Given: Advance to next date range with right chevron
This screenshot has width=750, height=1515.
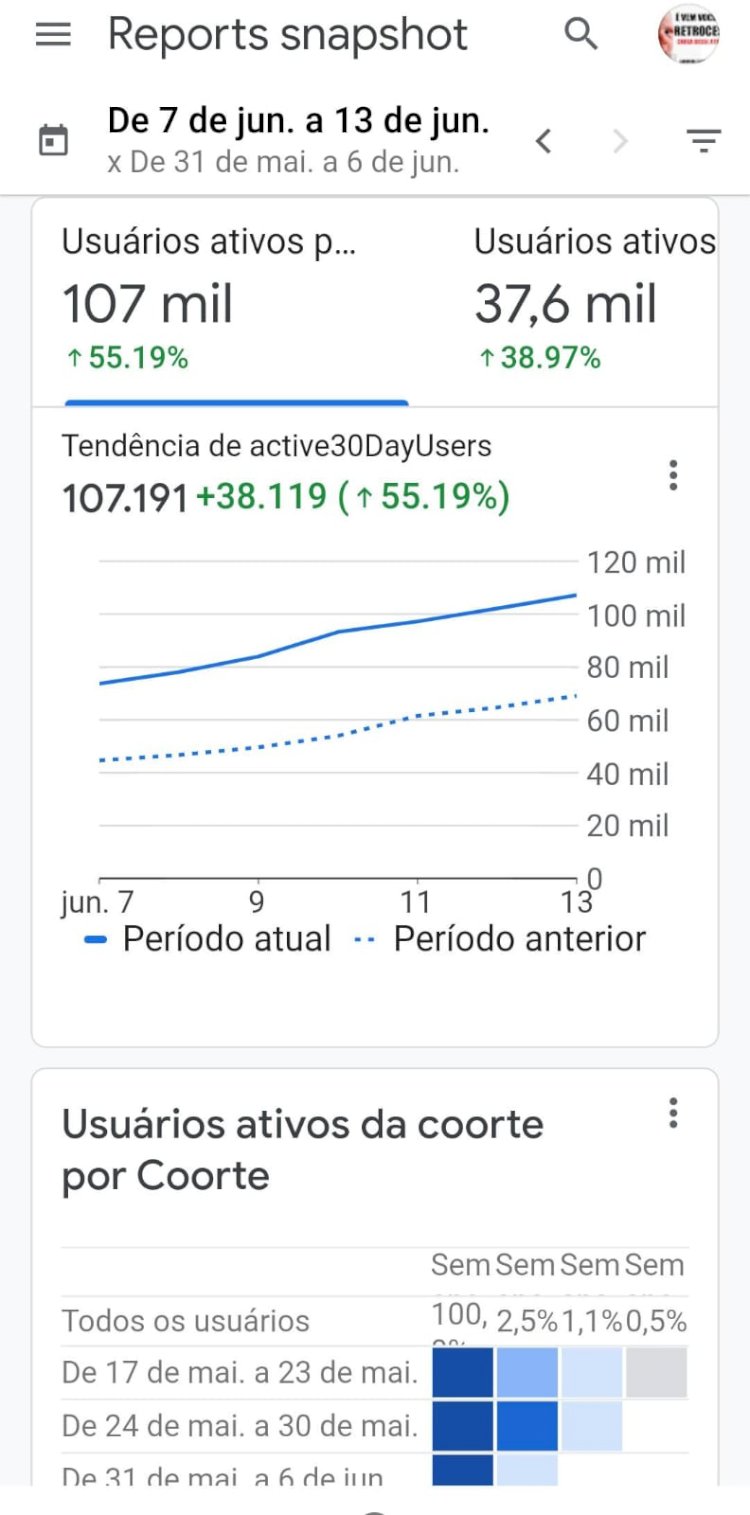Looking at the screenshot, I should [x=620, y=140].
